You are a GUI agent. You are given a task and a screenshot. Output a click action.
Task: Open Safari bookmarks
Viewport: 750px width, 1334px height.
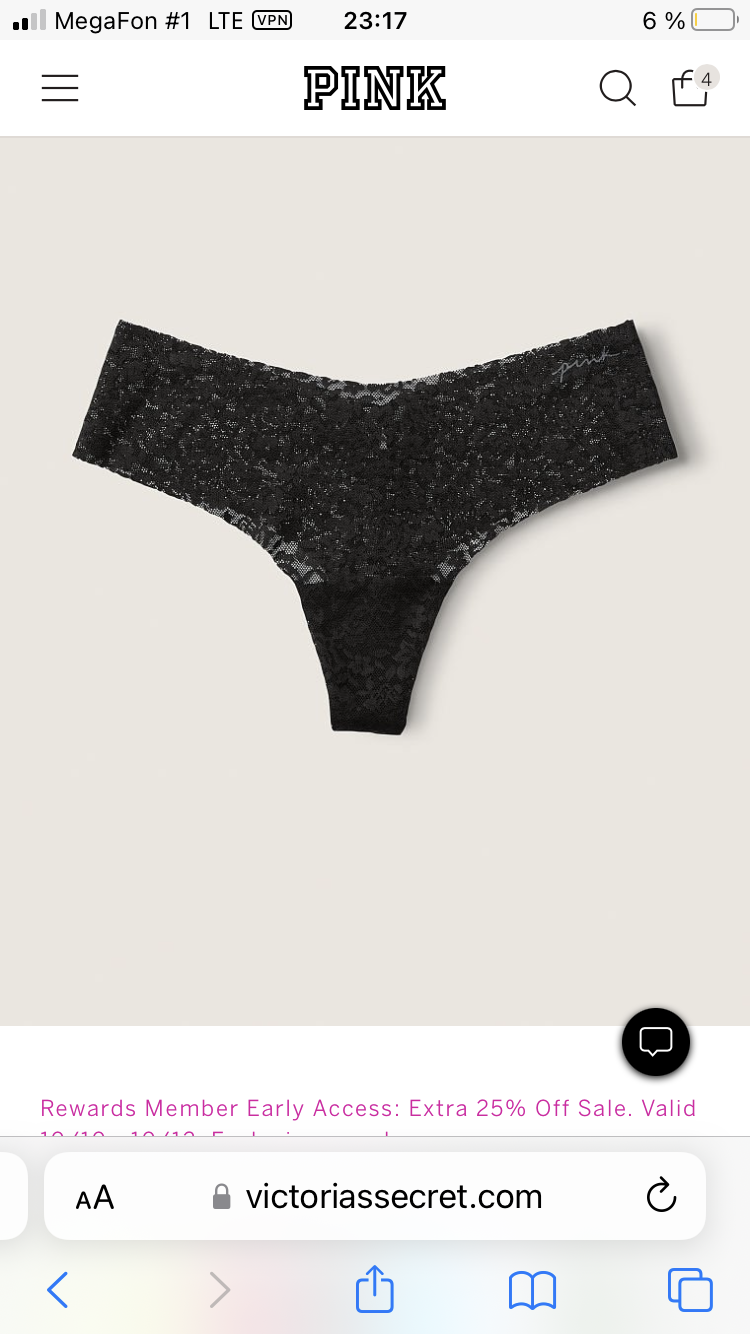pyautogui.click(x=532, y=1290)
